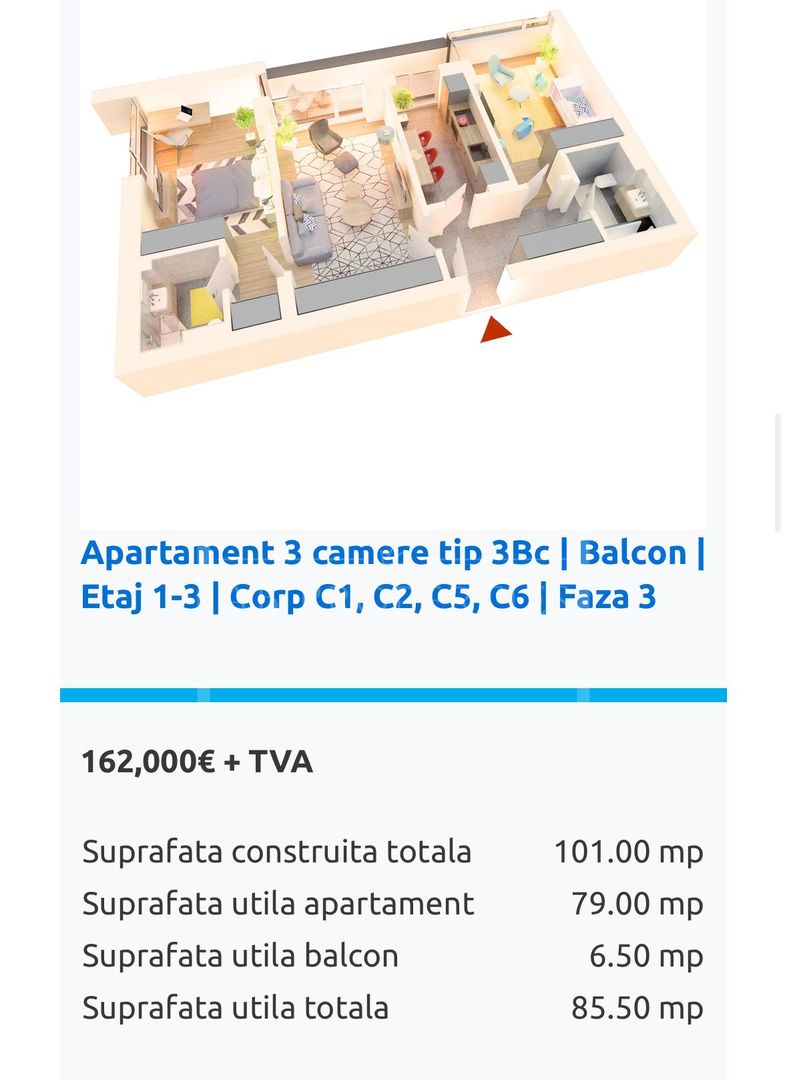Open the Apartament 3 camere tip 3Bc listing link

[392, 573]
